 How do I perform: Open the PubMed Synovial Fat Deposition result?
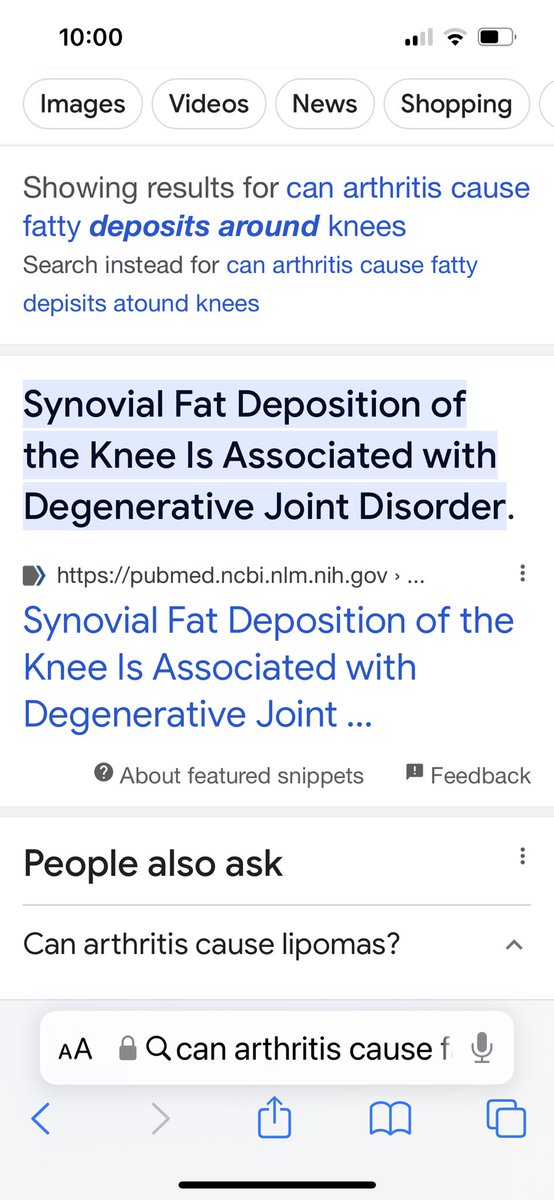click(268, 667)
